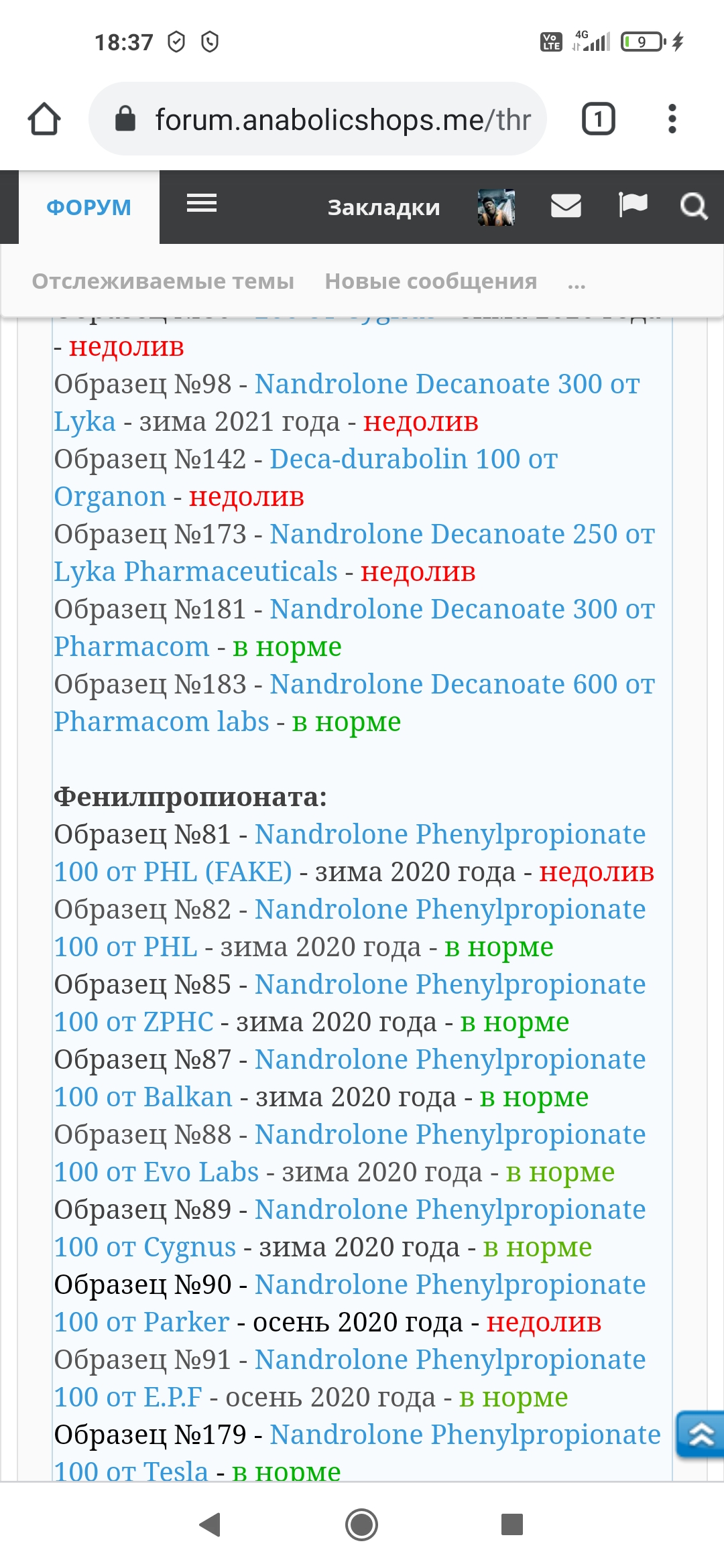Switch to the ФОРУМ tab
724x1568 pixels.
pyautogui.click(x=87, y=207)
